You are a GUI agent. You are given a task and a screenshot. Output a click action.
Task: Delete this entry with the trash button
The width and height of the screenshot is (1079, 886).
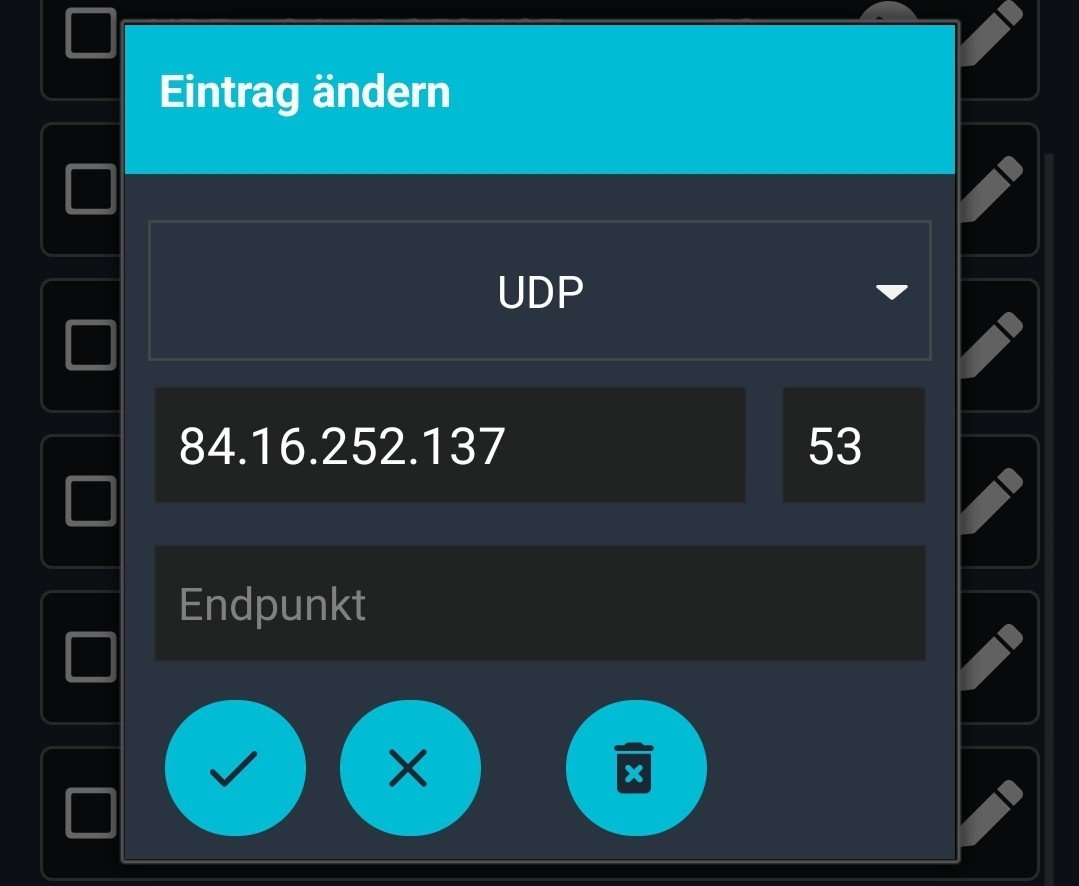[x=636, y=769]
